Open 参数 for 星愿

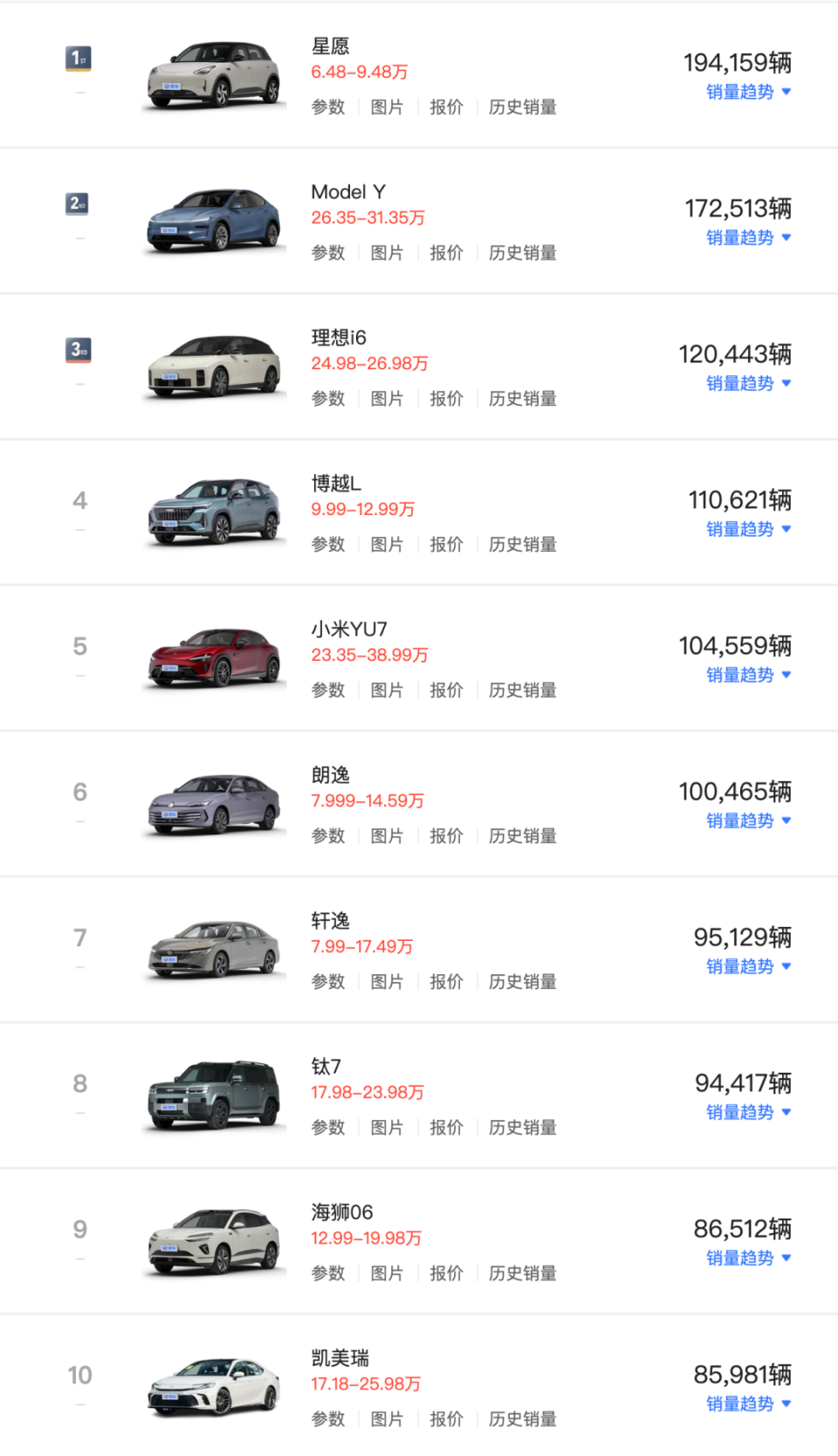[x=328, y=107]
